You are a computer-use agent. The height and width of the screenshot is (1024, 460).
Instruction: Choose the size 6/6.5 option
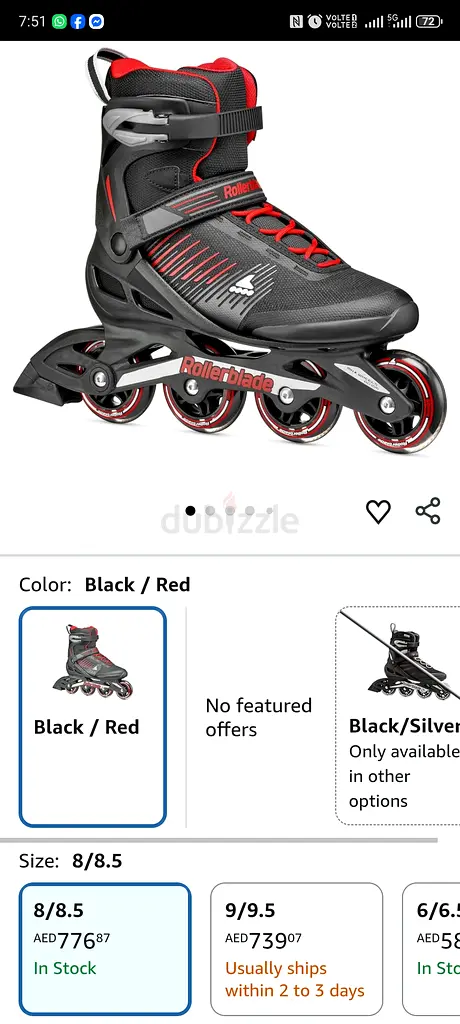pyautogui.click(x=431, y=949)
